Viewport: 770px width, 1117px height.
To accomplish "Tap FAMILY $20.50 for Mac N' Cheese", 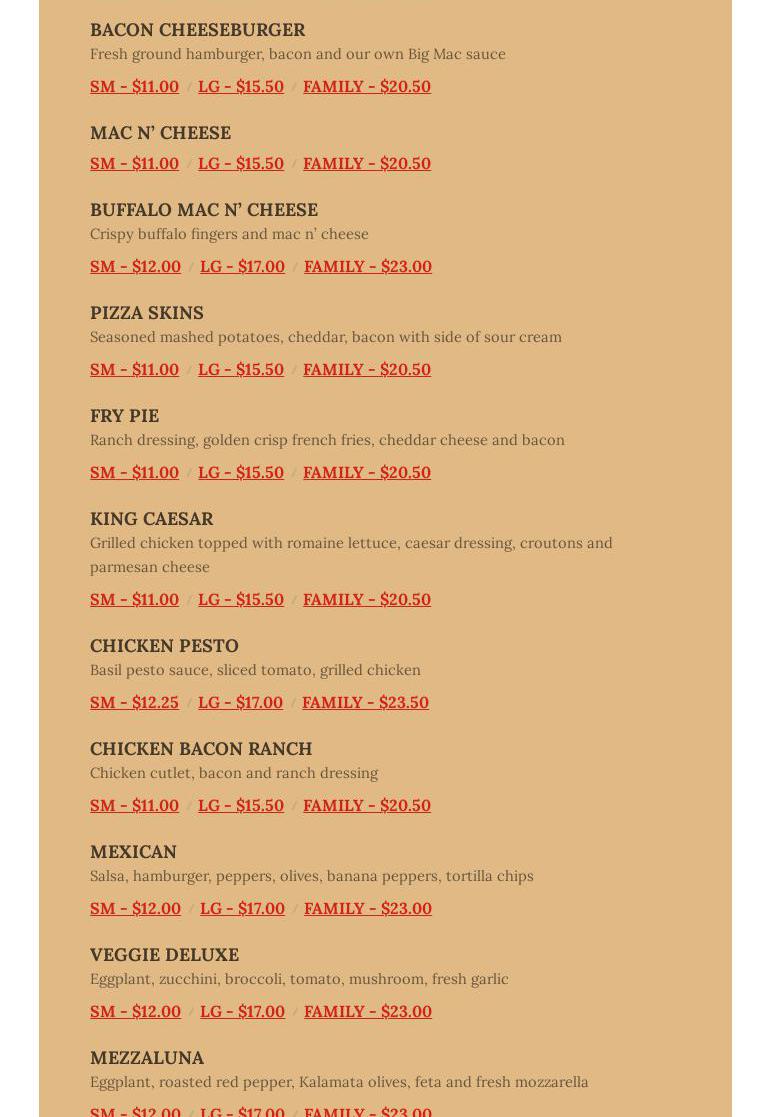I will [367, 163].
